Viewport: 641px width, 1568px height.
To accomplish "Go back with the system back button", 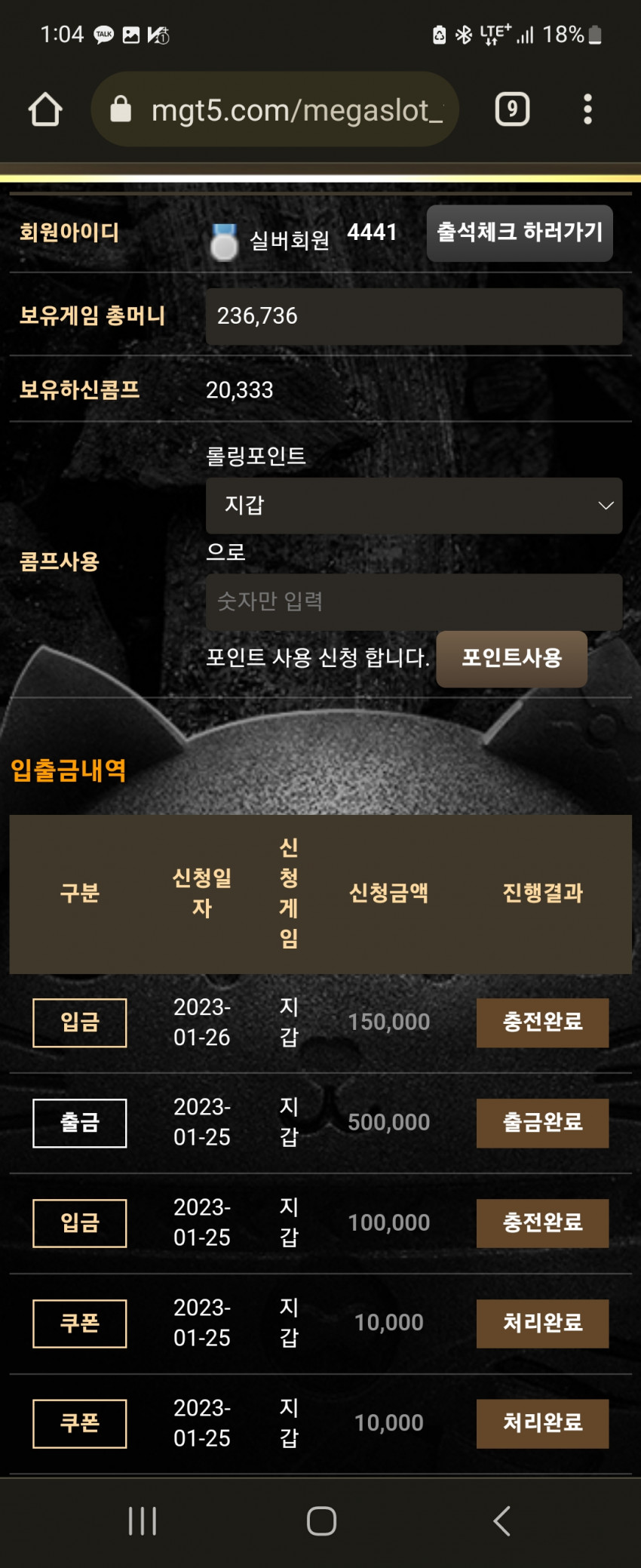I will (501, 1520).
